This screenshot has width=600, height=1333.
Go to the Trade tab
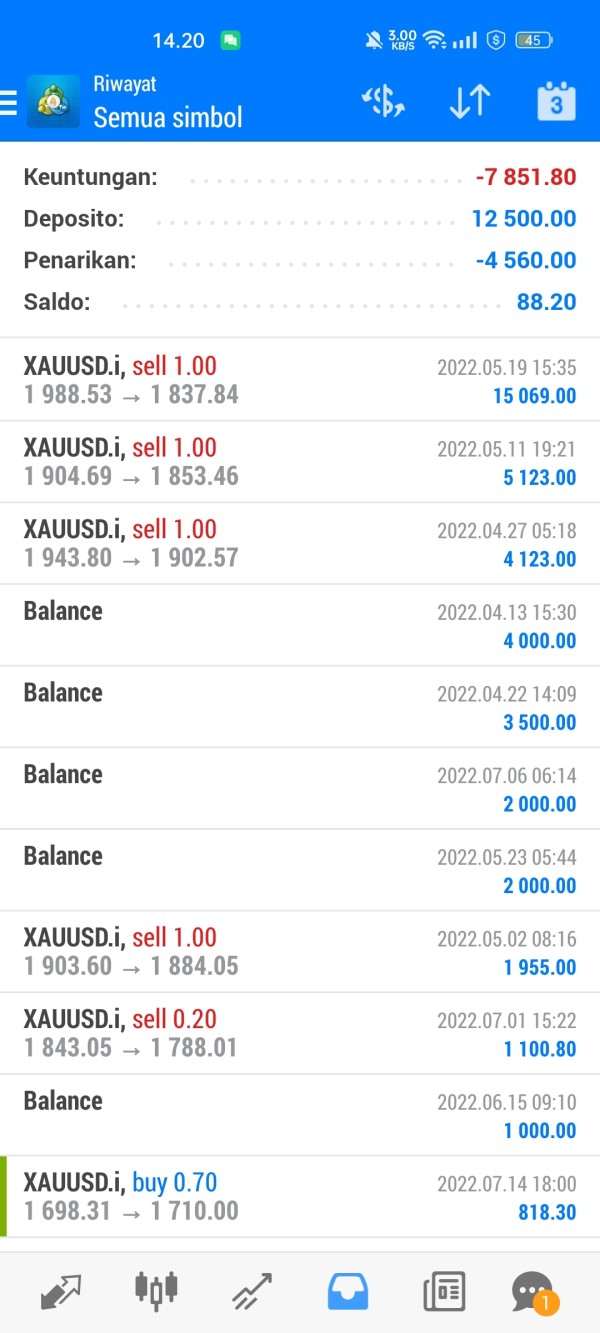[252, 1291]
